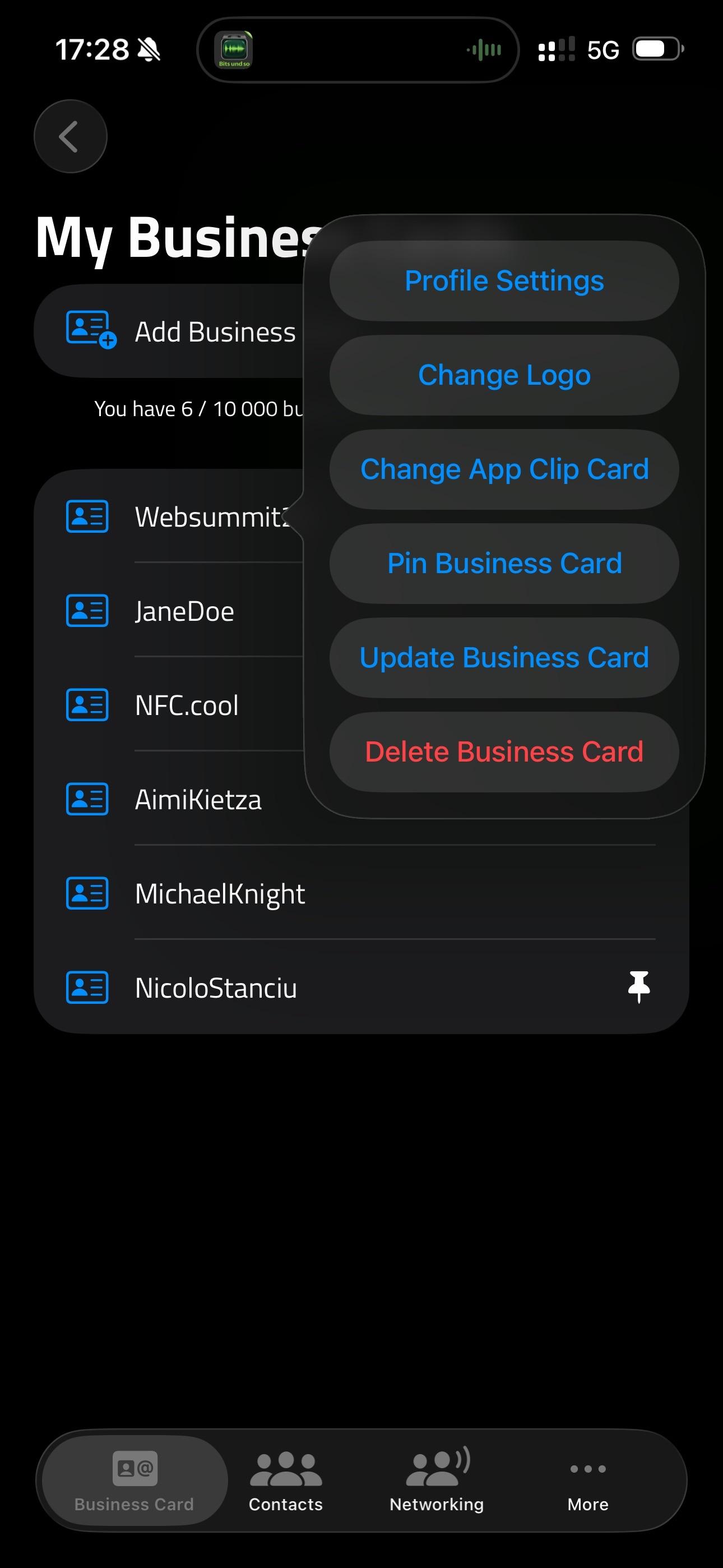Open the JaneDoe business card
723x1568 pixels.
(184, 611)
